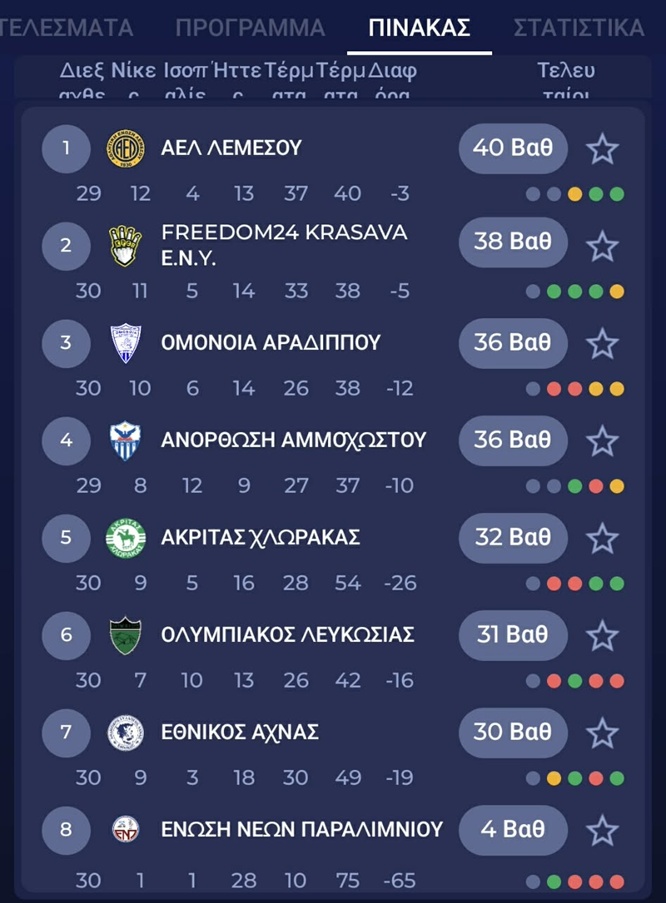Screen dimensions: 666x903
Task: Switch to the ΣΤΑΤΙΣΤΙΚΑ tab
Action: click(578, 27)
